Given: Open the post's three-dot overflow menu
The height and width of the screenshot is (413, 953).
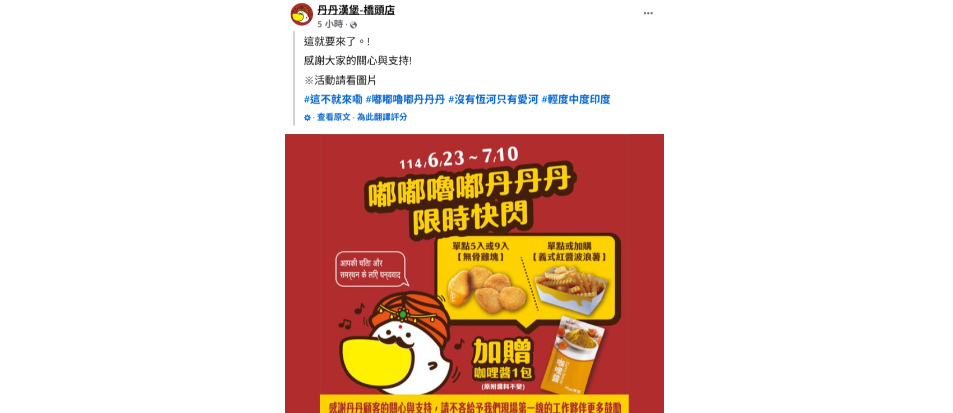Looking at the screenshot, I should (648, 13).
